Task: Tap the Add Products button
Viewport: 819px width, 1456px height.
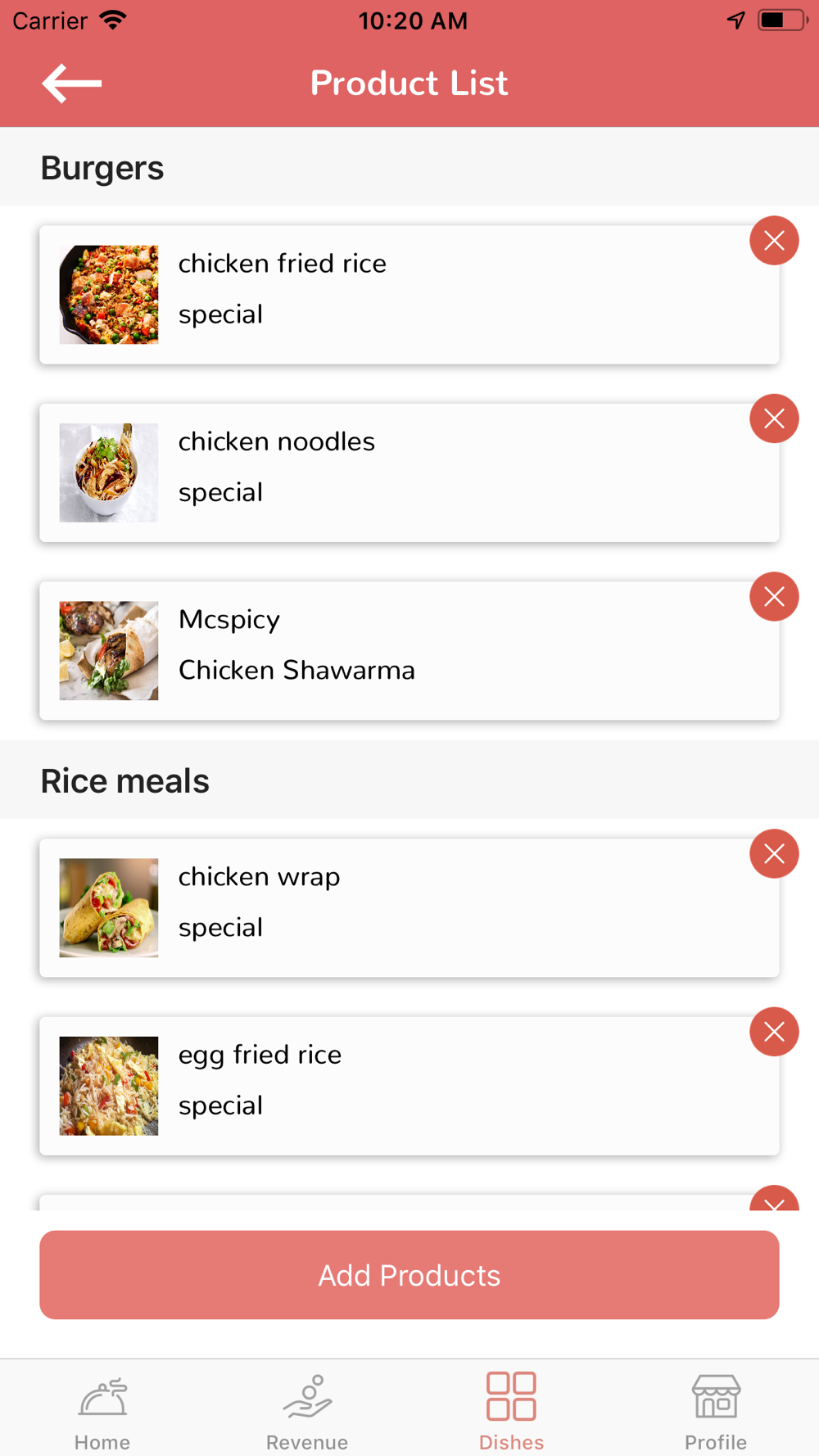Action: (409, 1275)
